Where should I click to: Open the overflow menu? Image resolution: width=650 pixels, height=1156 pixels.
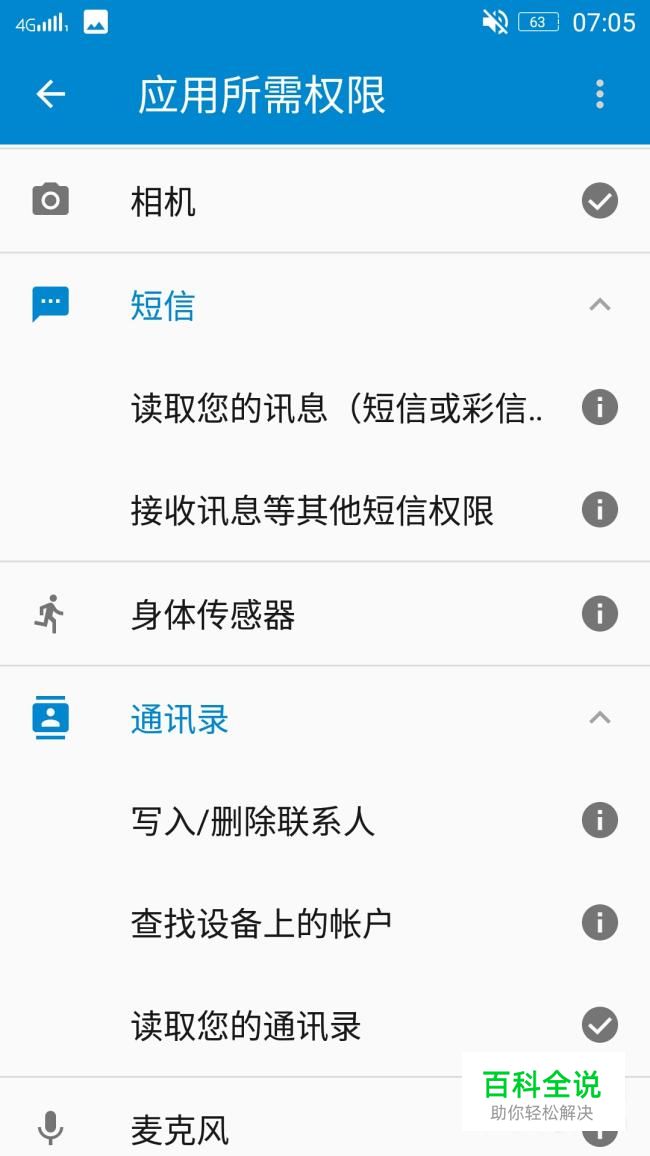[600, 94]
